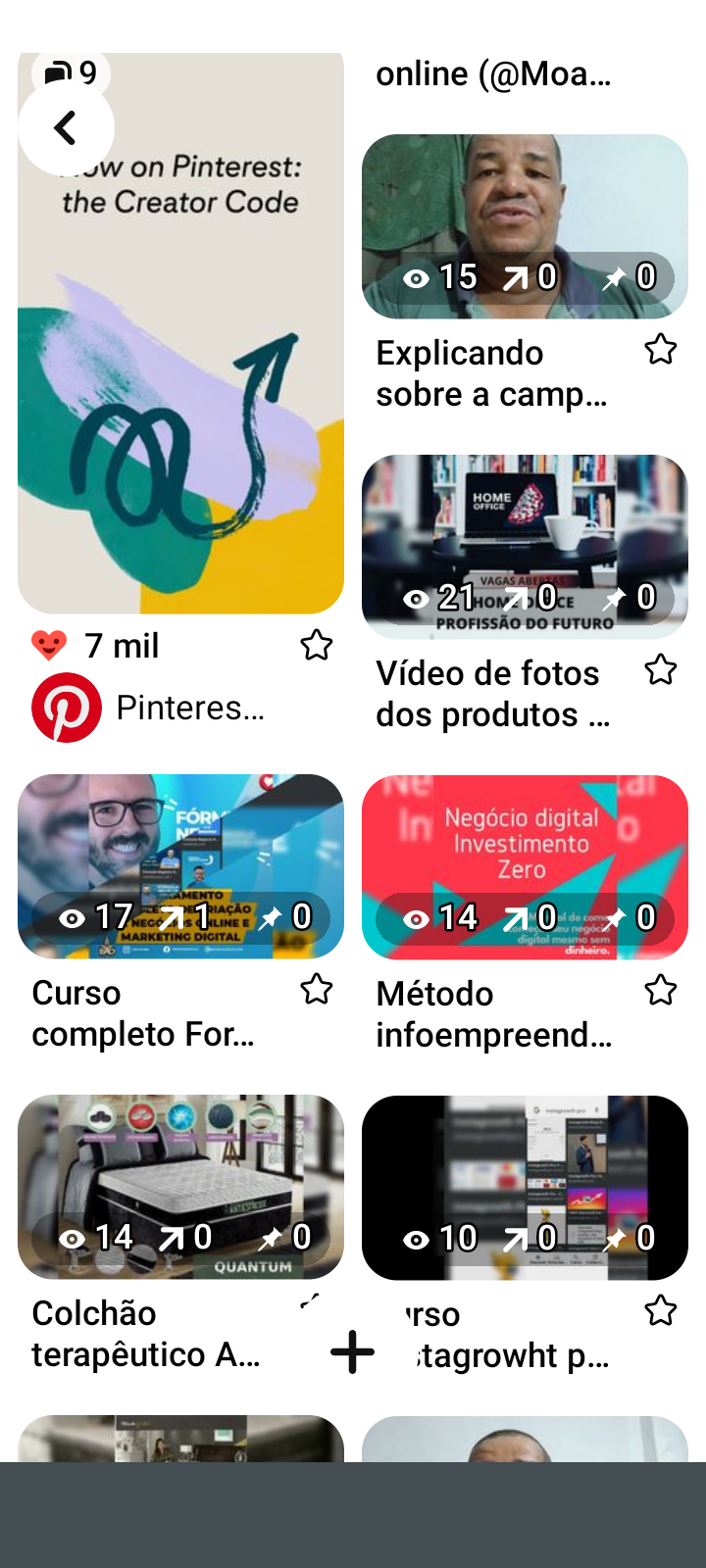Star the Instagrowth course pin
The image size is (706, 1568).
660,1311
